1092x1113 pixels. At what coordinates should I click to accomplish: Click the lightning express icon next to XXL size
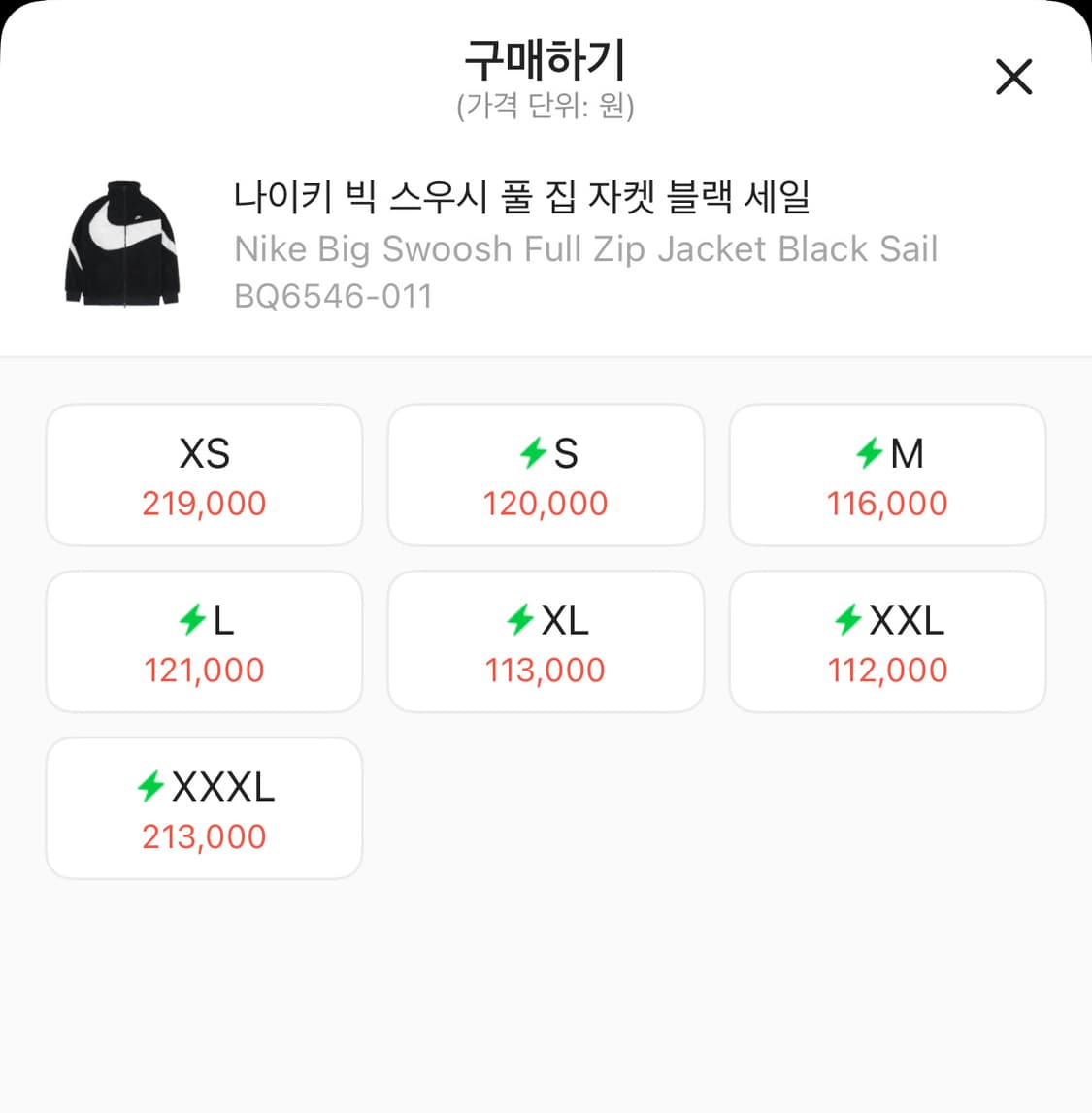[x=845, y=619]
